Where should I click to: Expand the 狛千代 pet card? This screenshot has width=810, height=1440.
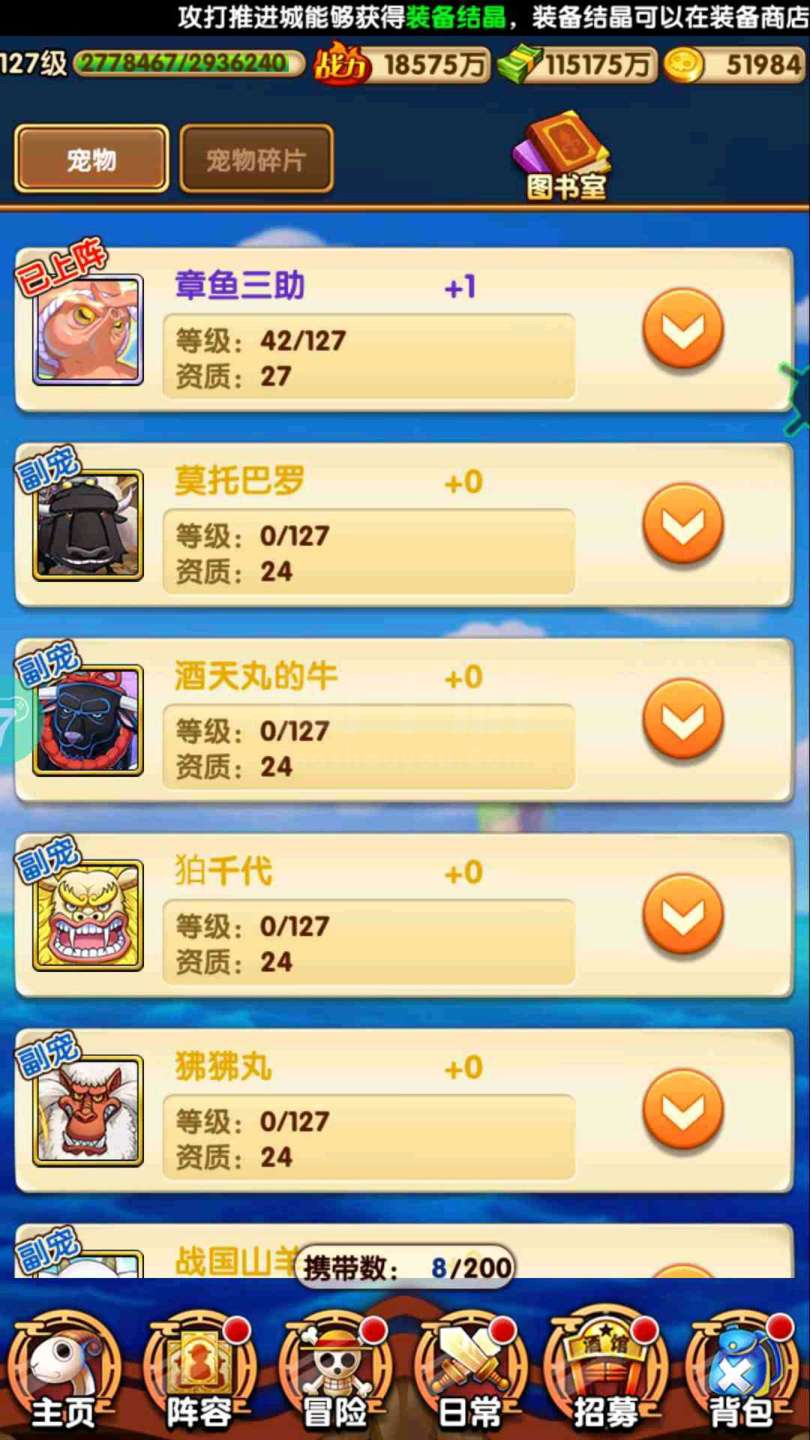coord(683,914)
